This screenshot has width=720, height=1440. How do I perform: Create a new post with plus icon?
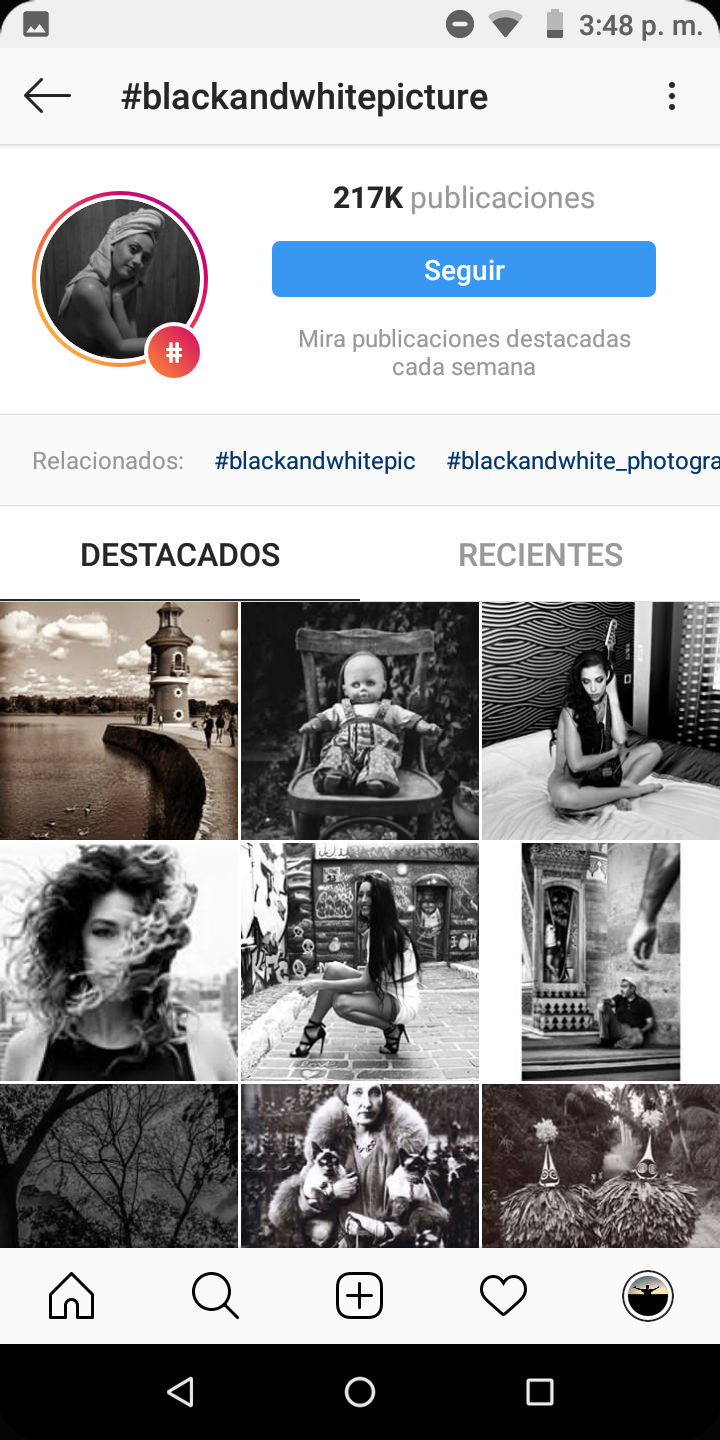[359, 1297]
